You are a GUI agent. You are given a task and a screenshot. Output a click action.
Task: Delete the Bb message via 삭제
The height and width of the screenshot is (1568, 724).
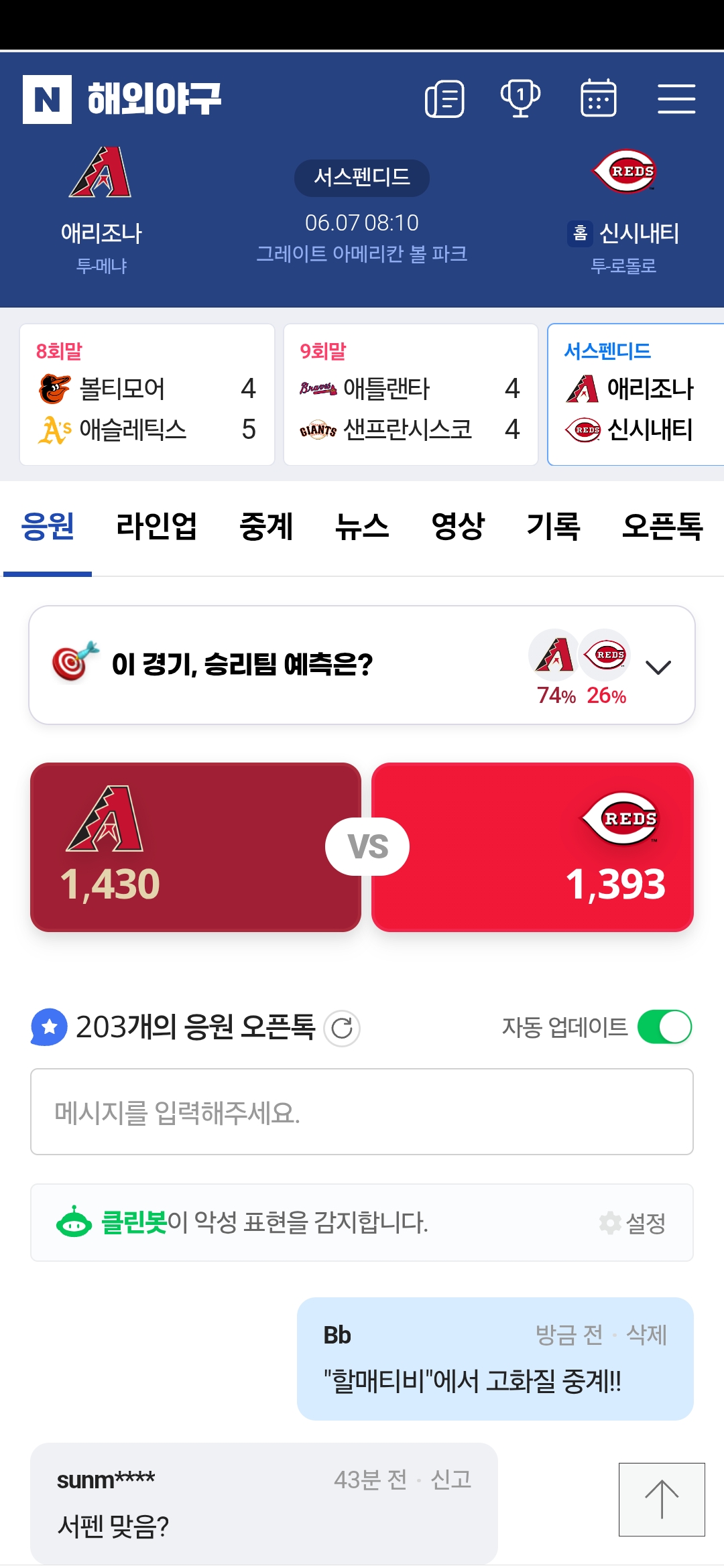coord(646,1335)
